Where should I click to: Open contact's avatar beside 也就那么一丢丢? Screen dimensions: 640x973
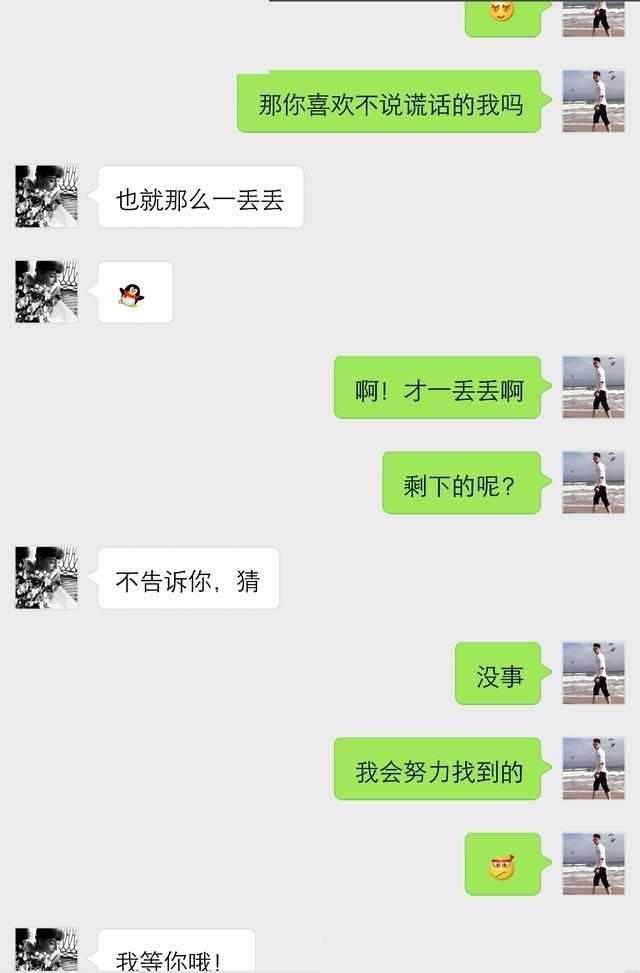tap(46, 197)
